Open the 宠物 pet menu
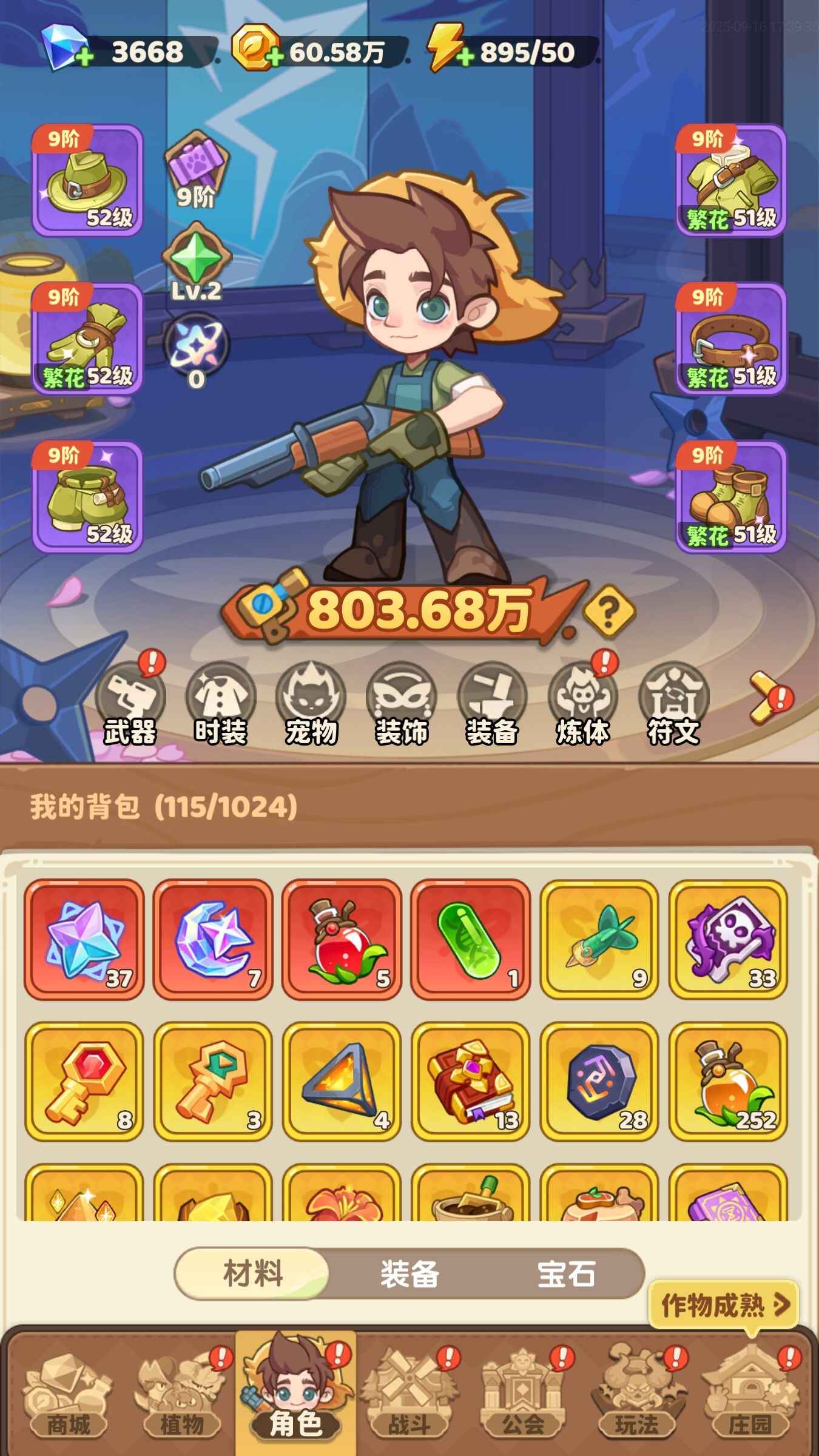 pyautogui.click(x=311, y=704)
